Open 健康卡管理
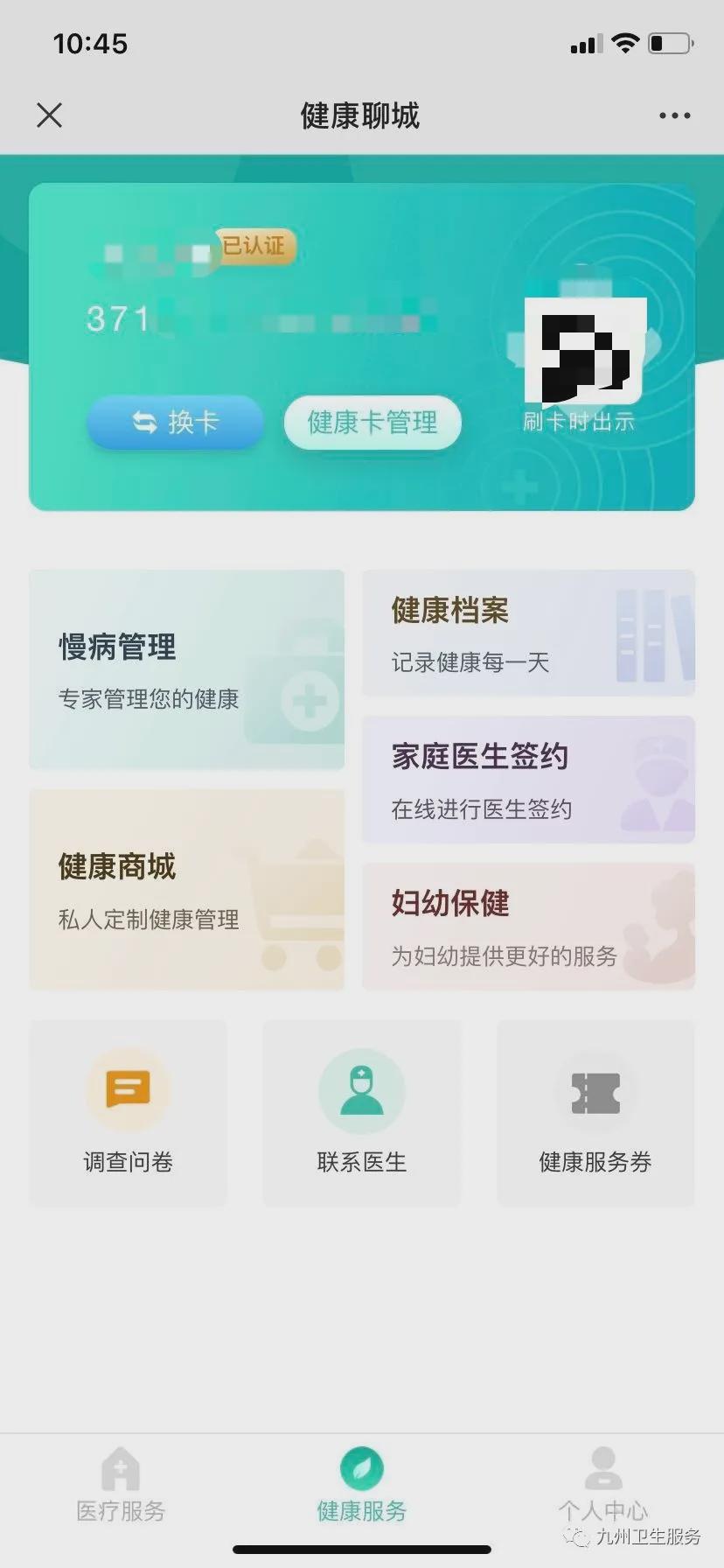This screenshot has width=724, height=1568. click(x=372, y=423)
